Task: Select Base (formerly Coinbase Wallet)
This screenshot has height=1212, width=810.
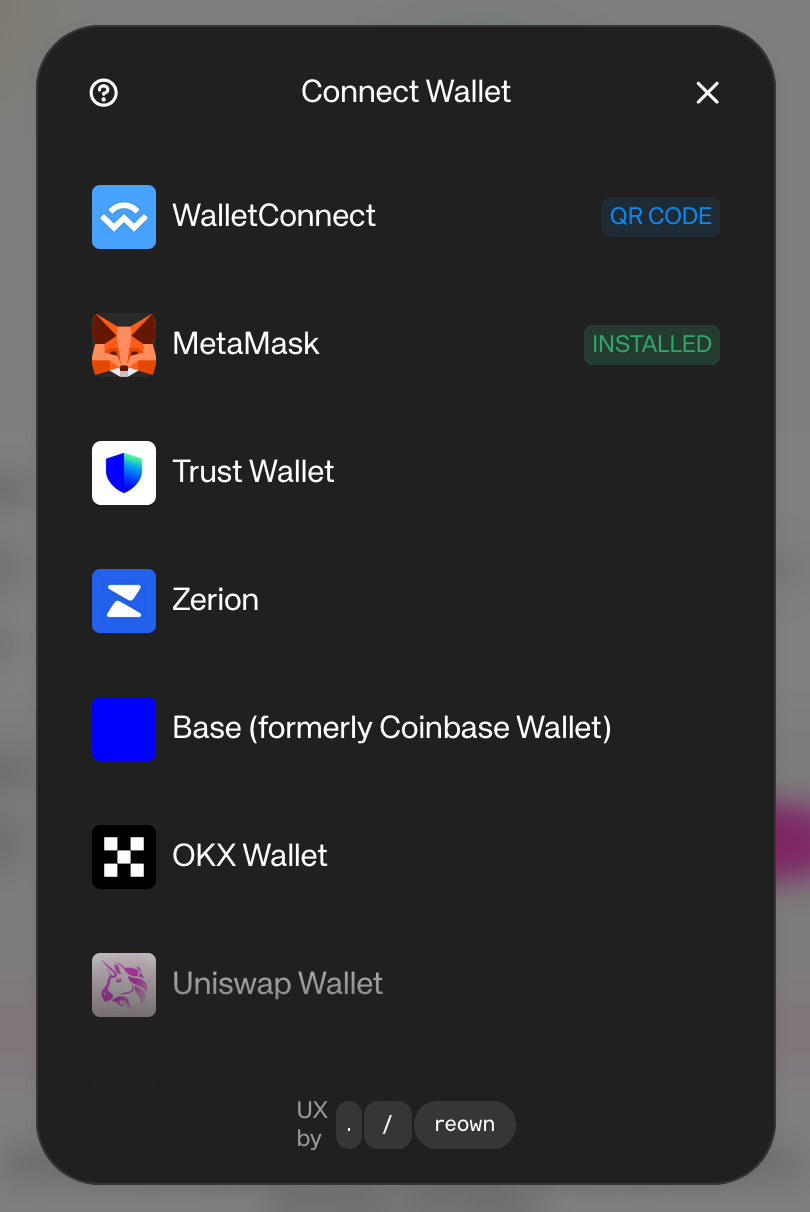Action: pyautogui.click(x=405, y=728)
